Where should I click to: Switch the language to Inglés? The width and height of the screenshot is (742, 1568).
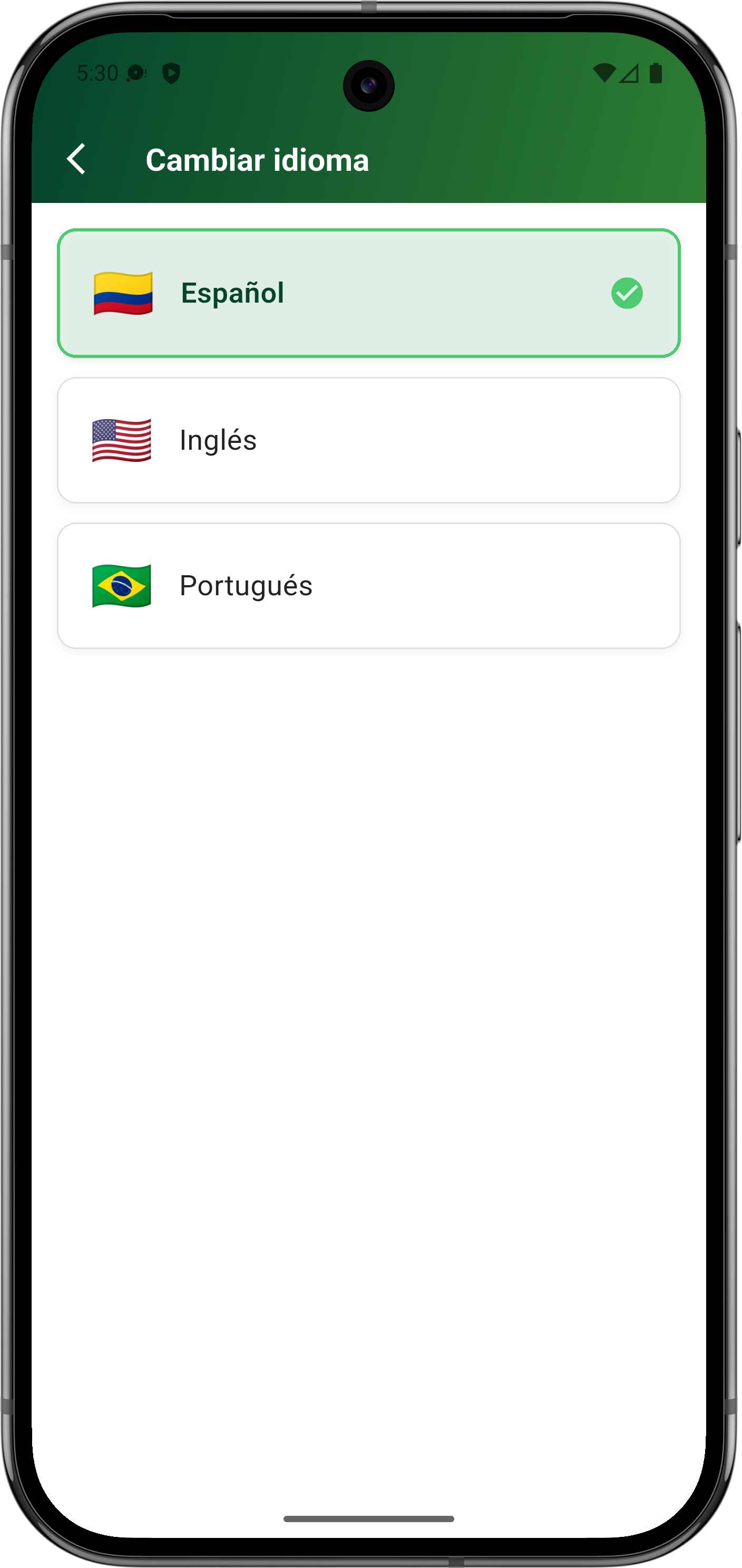[368, 440]
